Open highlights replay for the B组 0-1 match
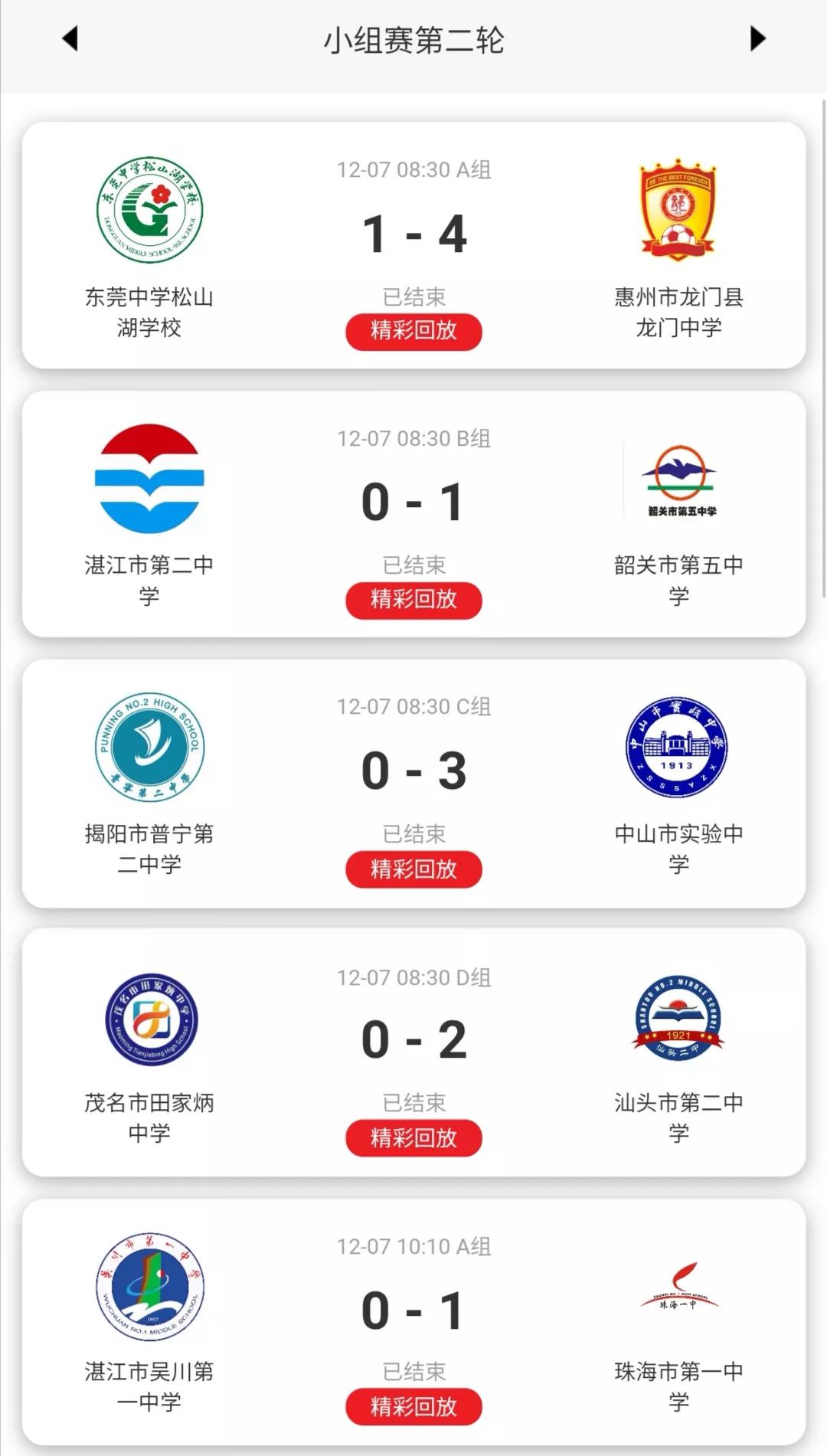Screen dimensions: 827x1456 413,600
